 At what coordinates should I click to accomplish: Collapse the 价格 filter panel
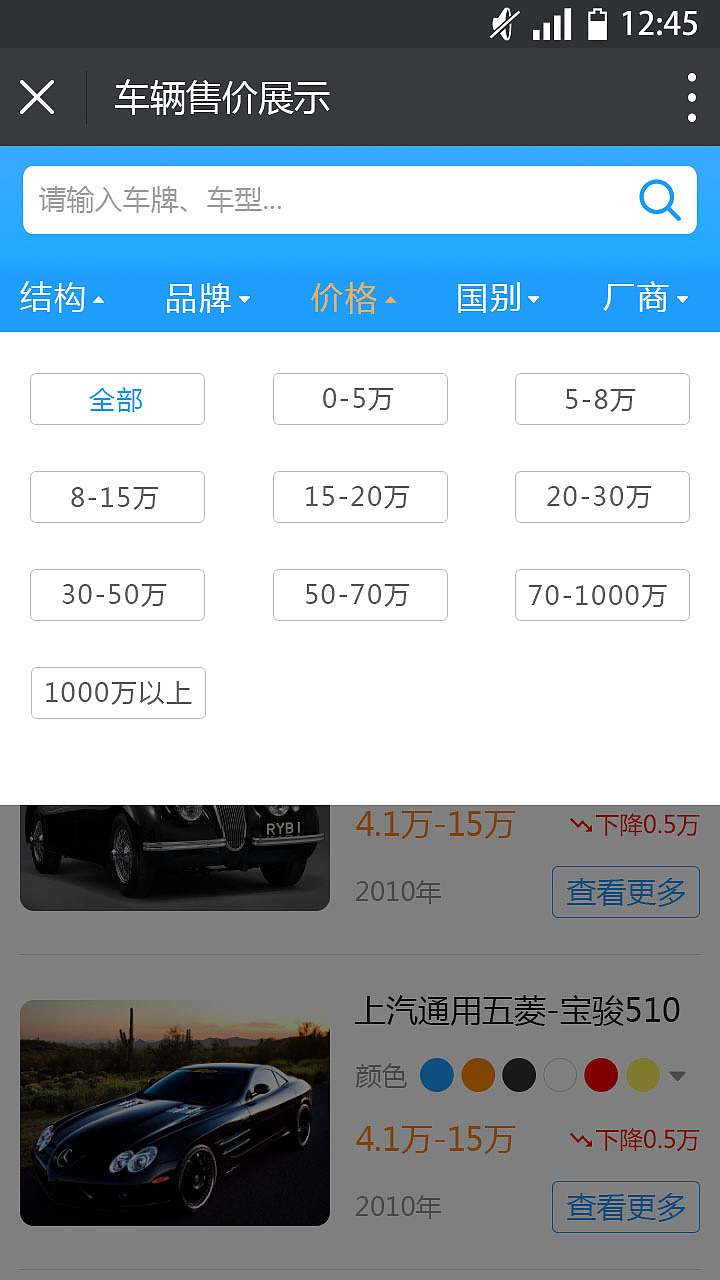coord(352,298)
